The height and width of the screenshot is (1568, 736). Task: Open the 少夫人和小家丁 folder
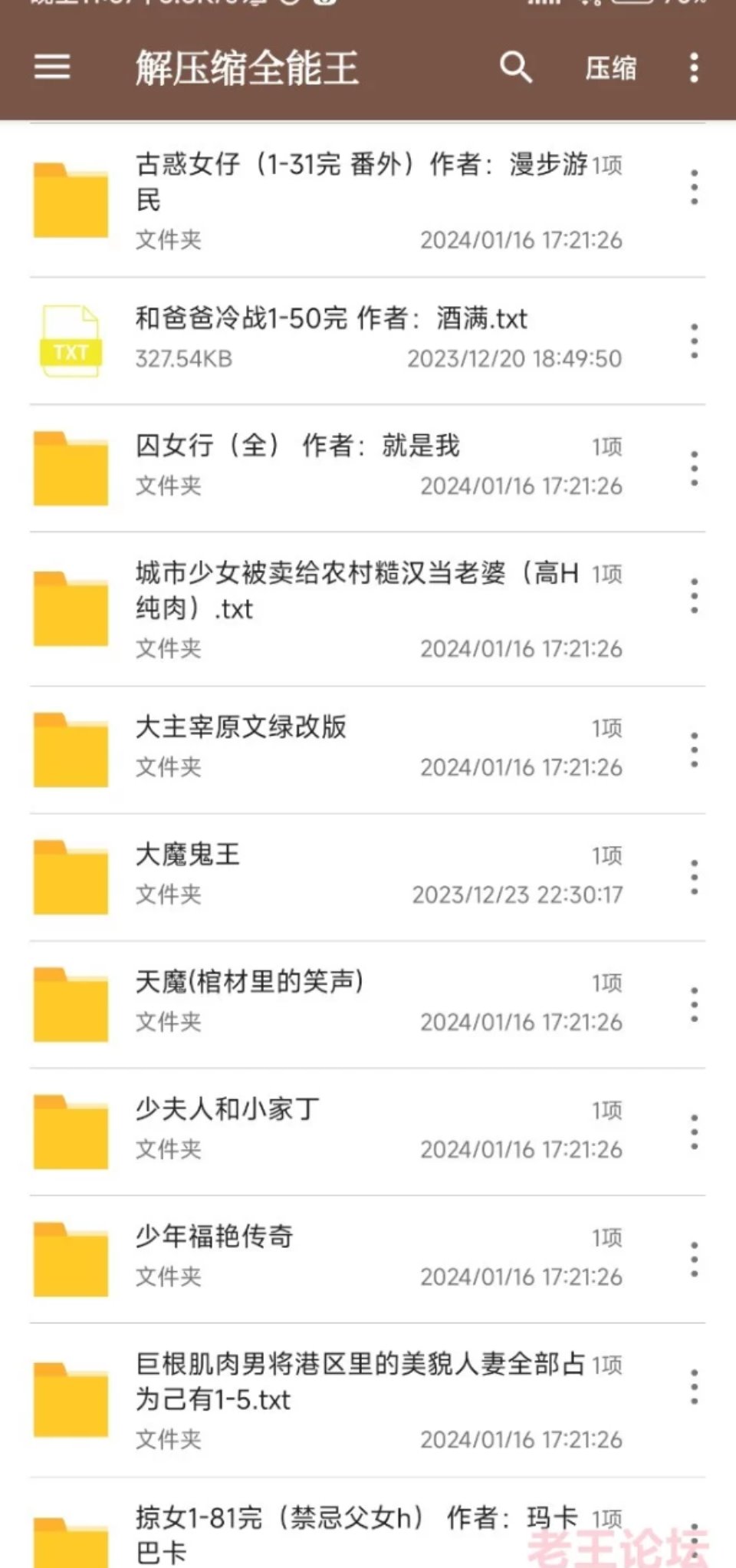(x=367, y=1132)
